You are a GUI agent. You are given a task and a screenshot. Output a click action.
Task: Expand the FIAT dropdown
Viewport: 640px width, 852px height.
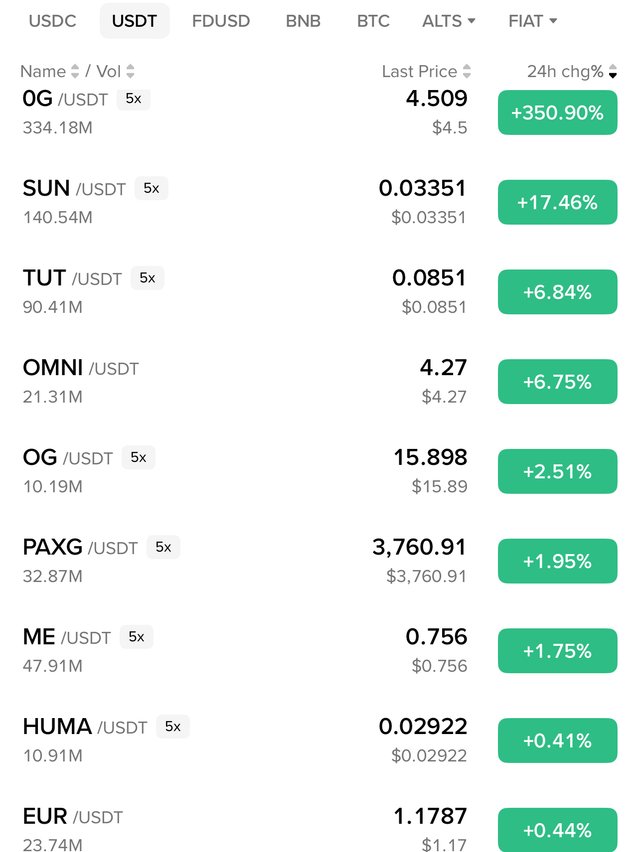coord(532,21)
